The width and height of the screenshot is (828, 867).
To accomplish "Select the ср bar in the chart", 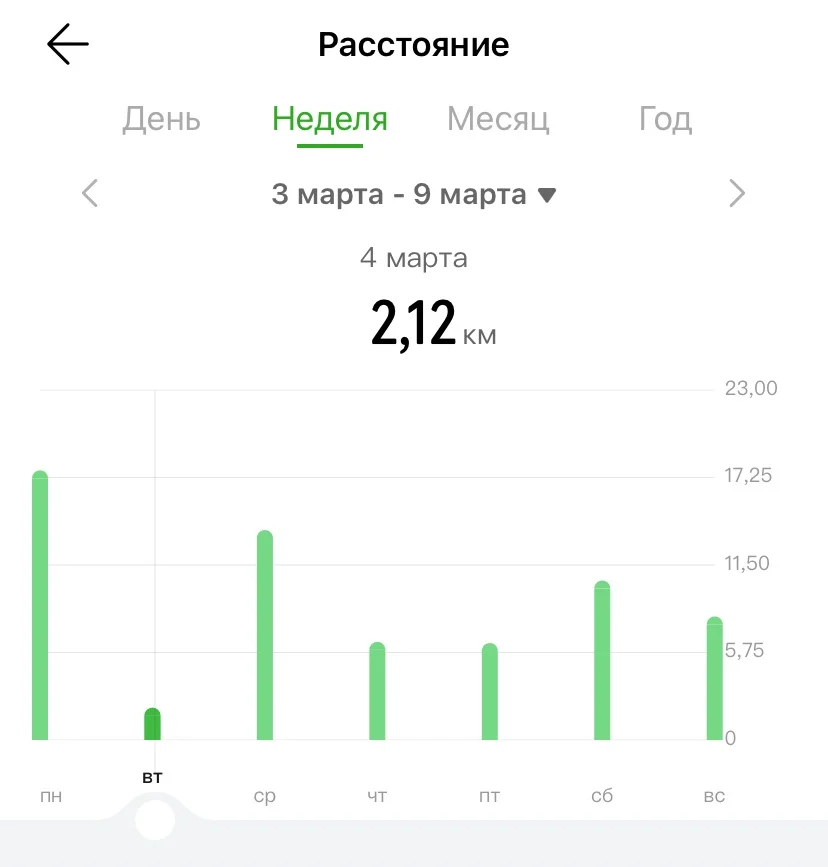I will (x=265, y=635).
